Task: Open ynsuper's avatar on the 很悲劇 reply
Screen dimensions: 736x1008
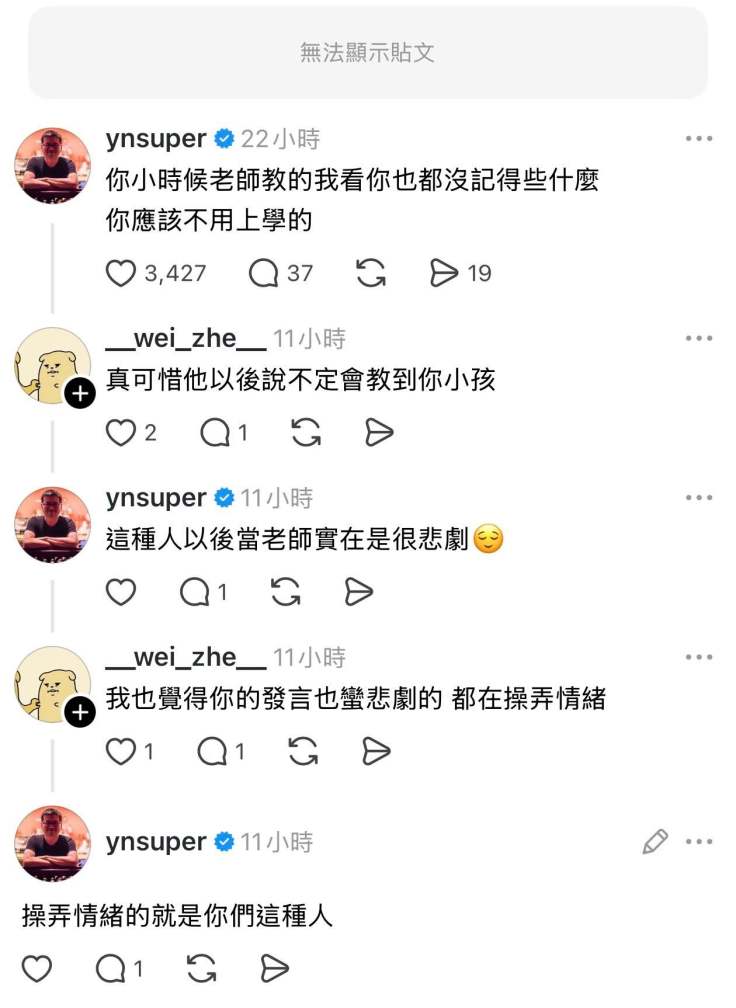Action: click(52, 524)
